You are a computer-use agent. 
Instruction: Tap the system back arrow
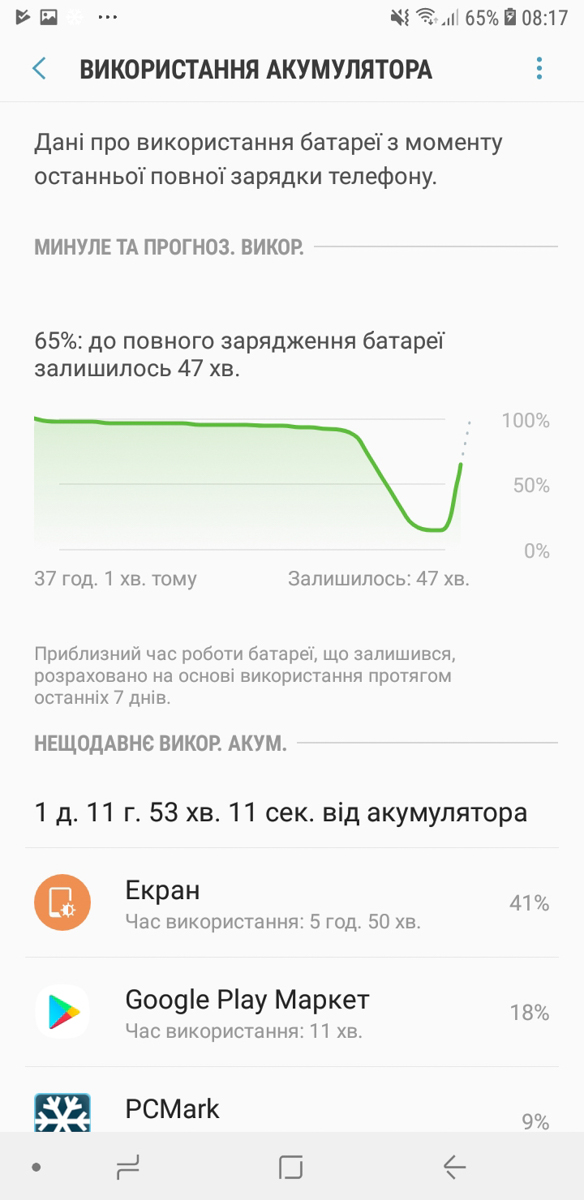pyautogui.click(x=454, y=1166)
